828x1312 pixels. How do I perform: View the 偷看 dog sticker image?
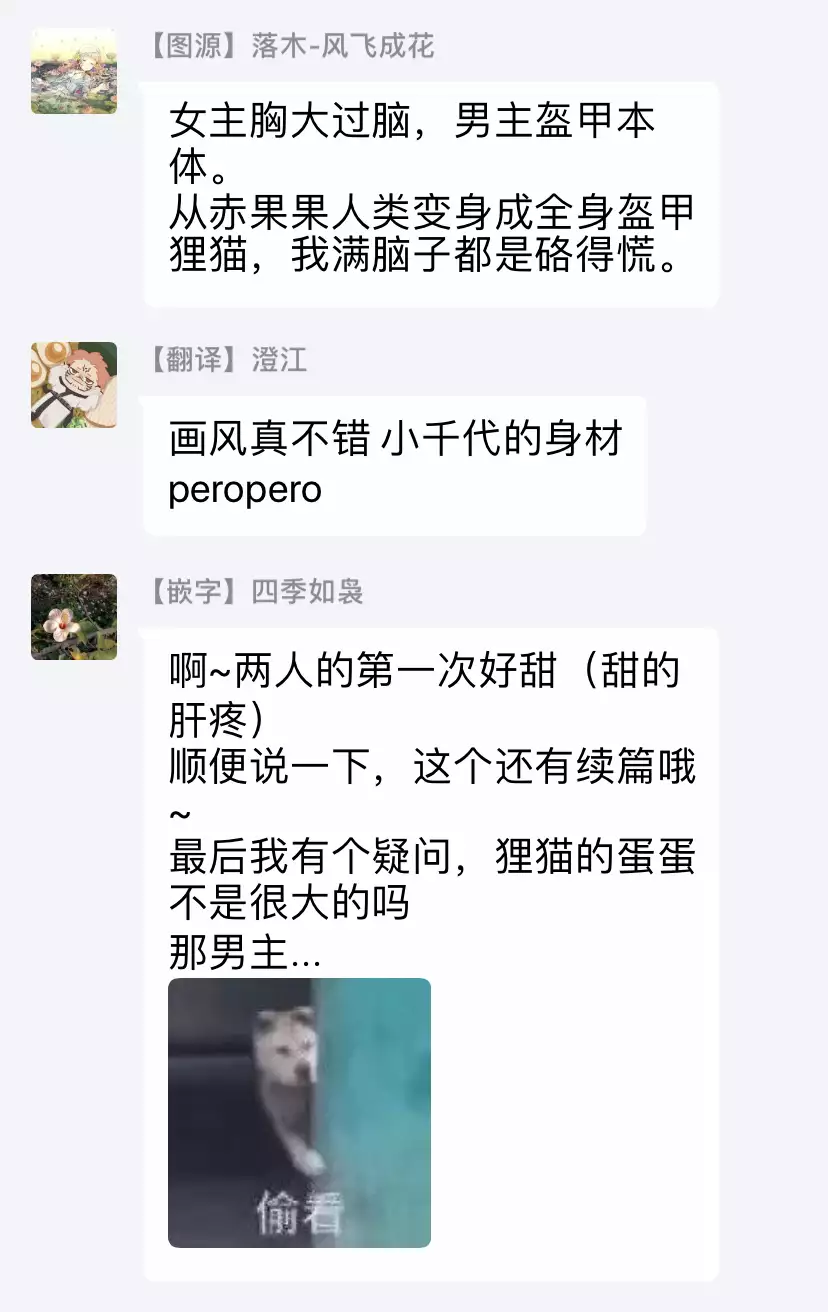[x=299, y=1112]
